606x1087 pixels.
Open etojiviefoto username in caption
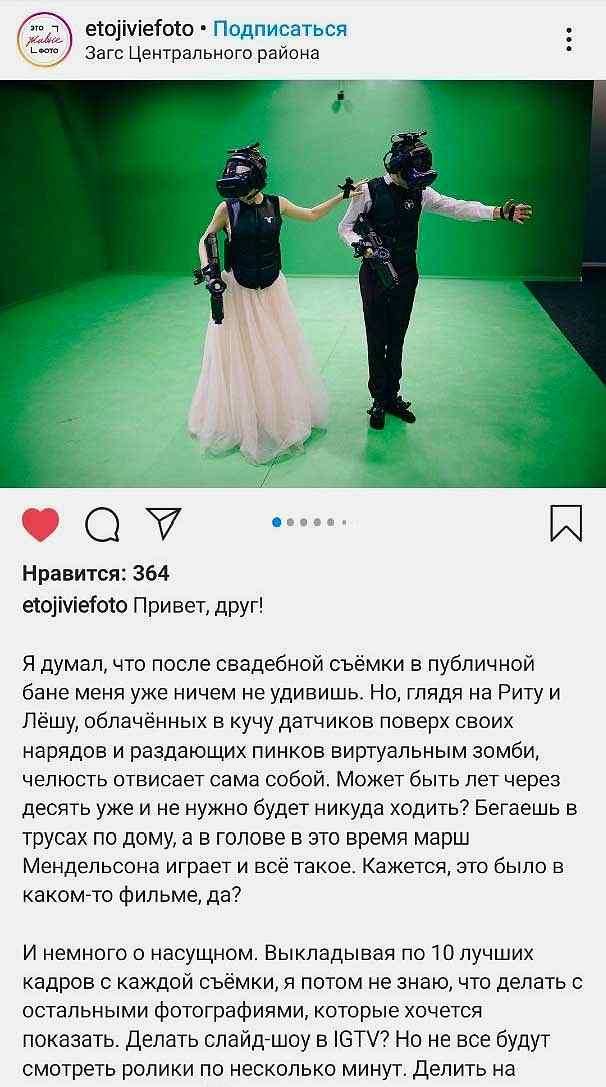(x=75, y=607)
